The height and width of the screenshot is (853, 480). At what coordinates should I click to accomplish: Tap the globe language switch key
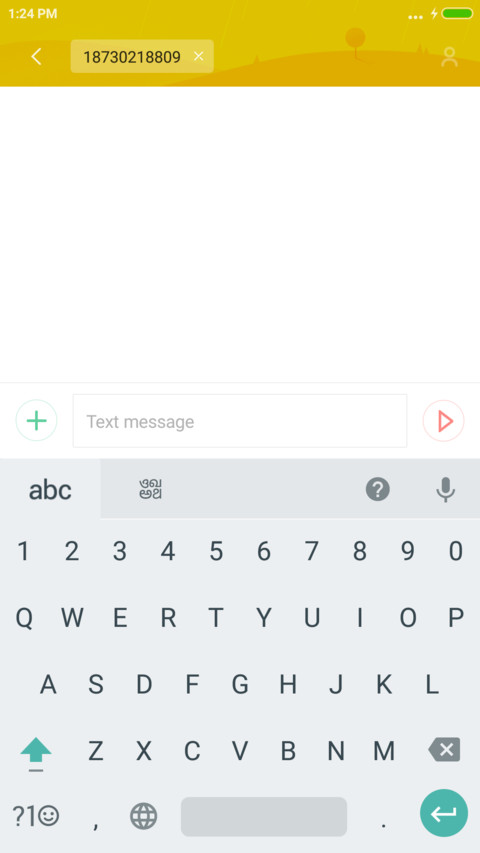click(x=144, y=816)
